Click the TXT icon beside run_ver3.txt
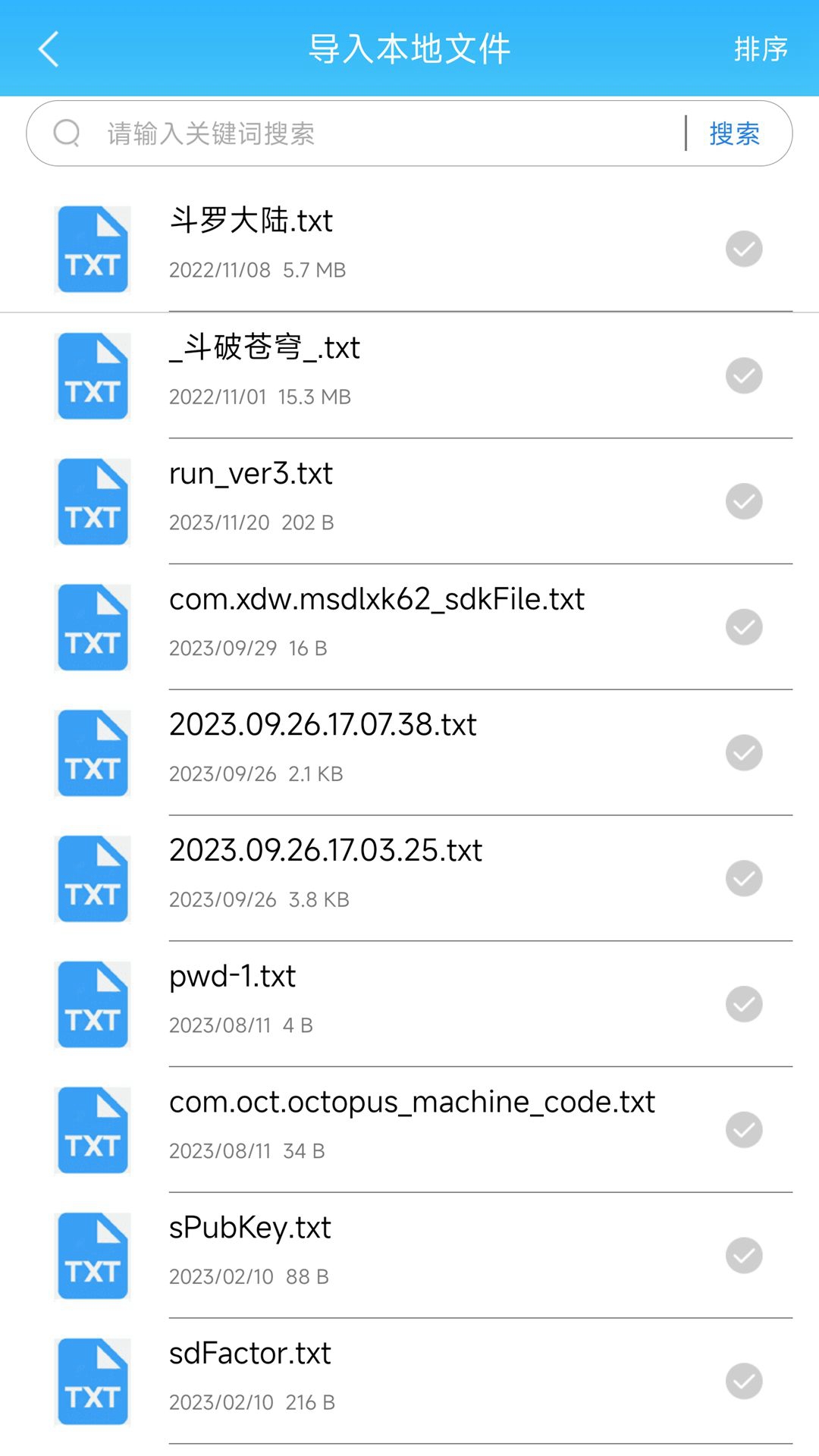 92,501
